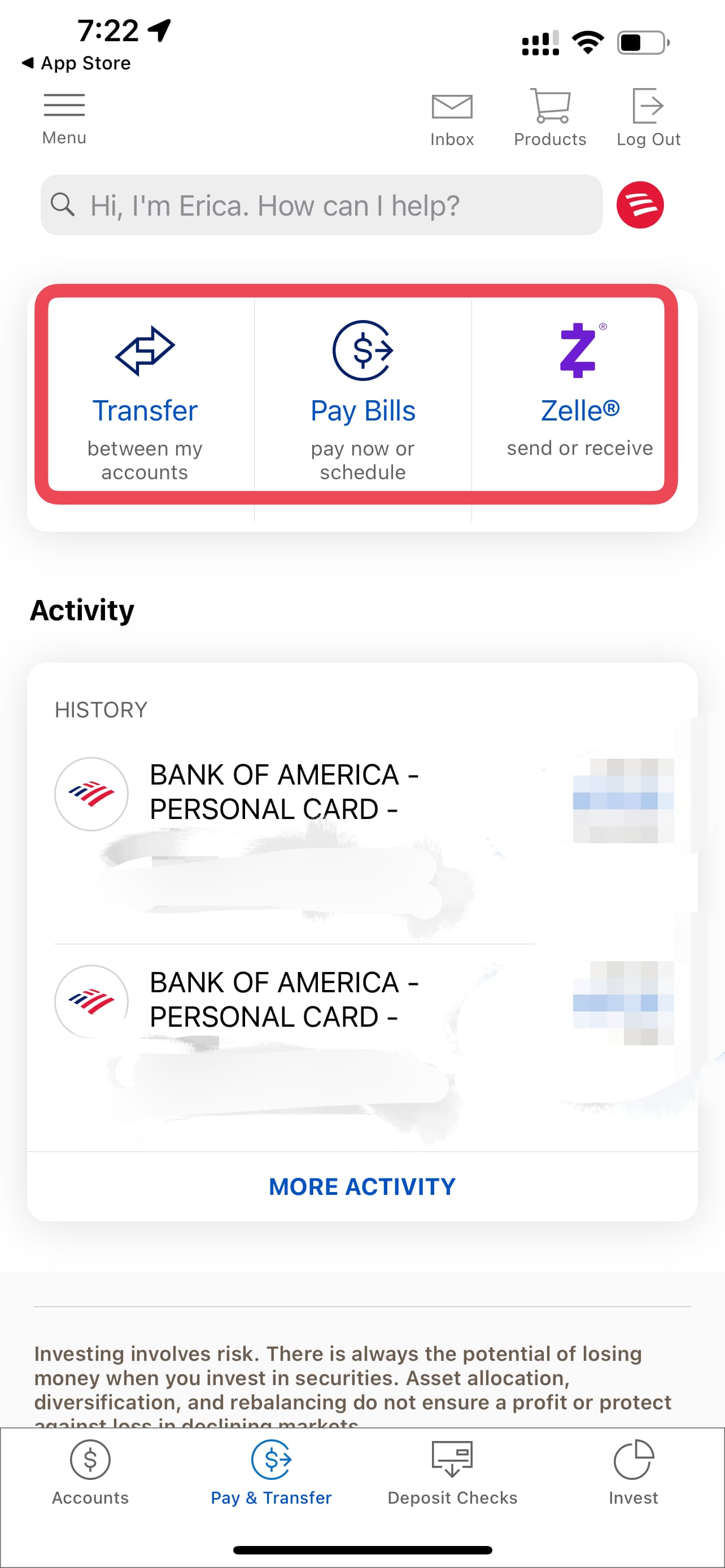Switch to the Accounts tab
Viewport: 725px width, 1568px height.
tap(90, 1471)
